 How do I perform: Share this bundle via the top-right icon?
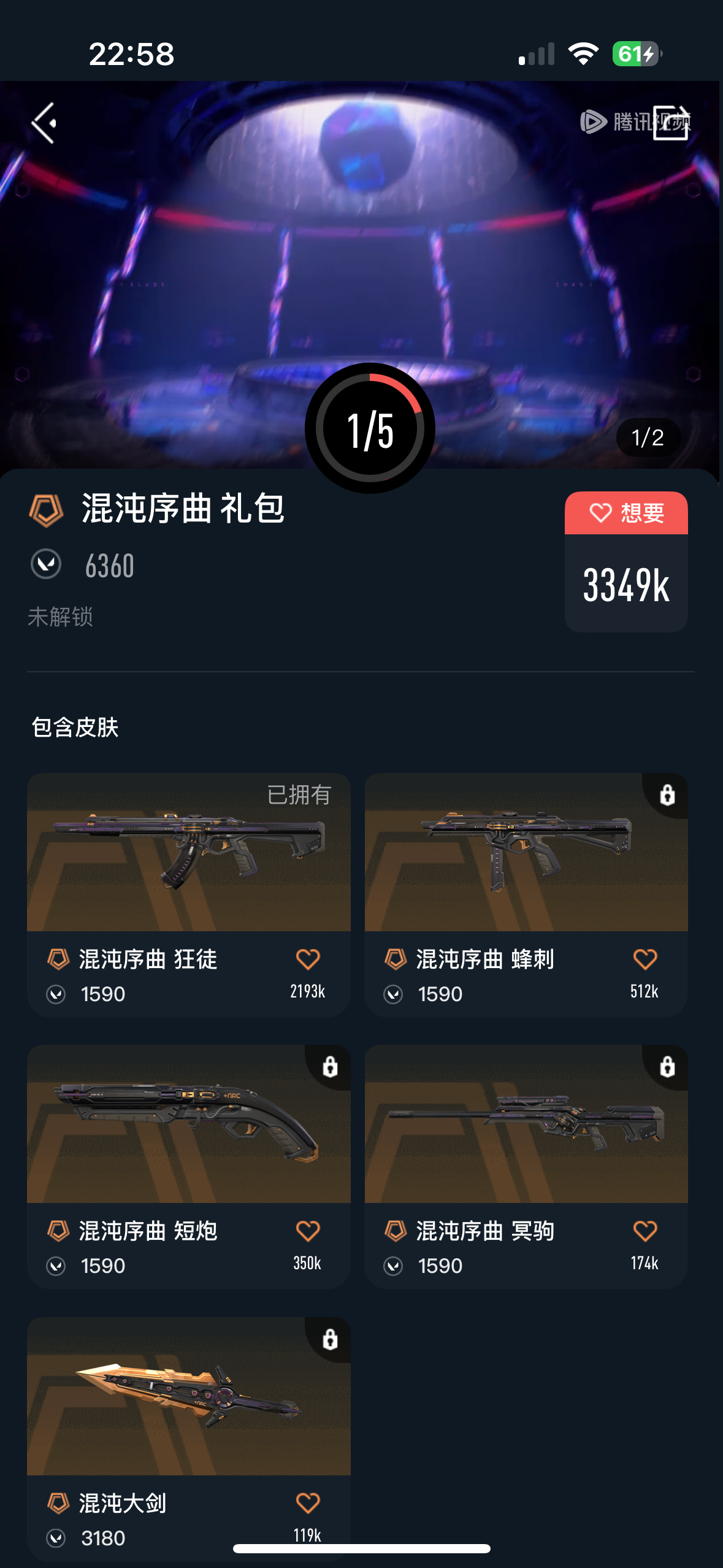[x=670, y=123]
